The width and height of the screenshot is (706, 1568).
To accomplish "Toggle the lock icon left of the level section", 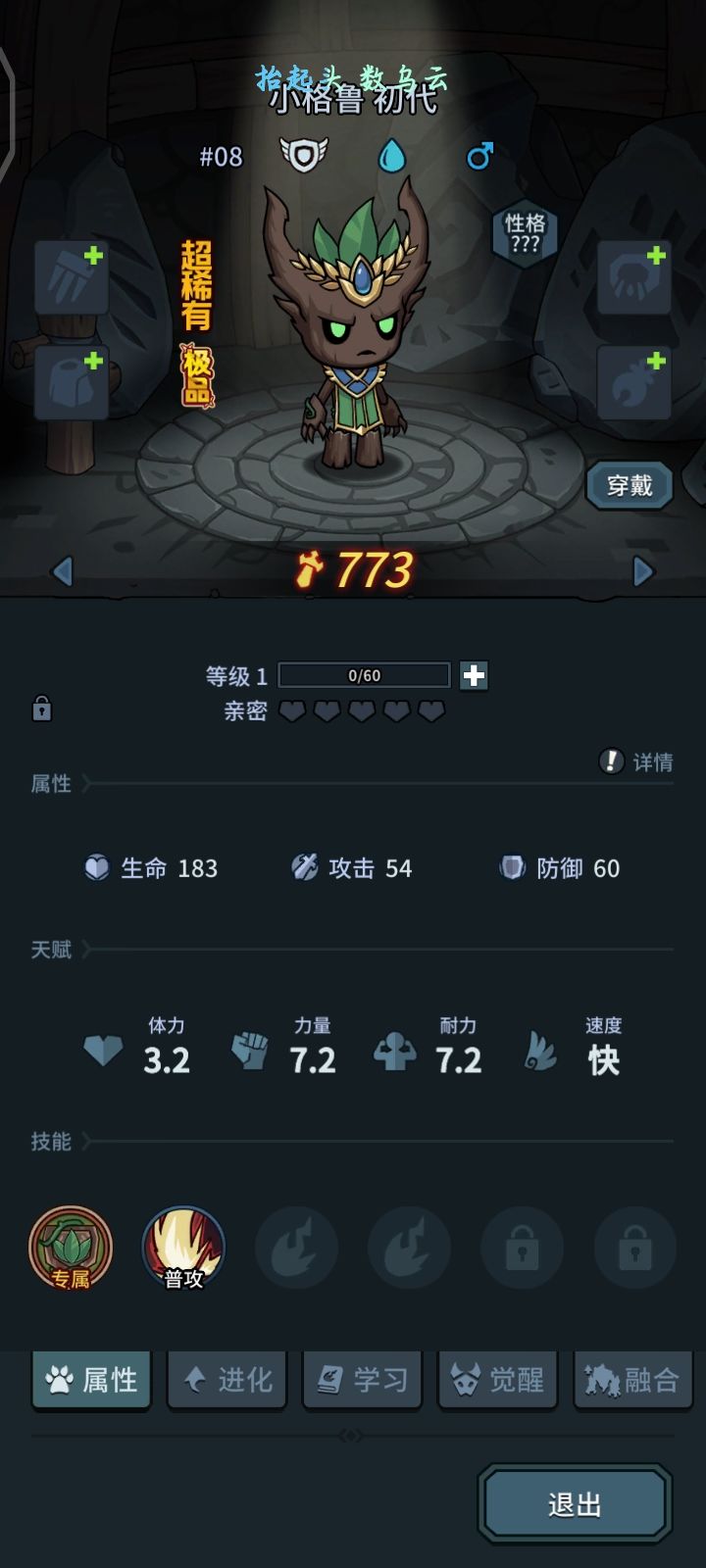I will (x=42, y=706).
